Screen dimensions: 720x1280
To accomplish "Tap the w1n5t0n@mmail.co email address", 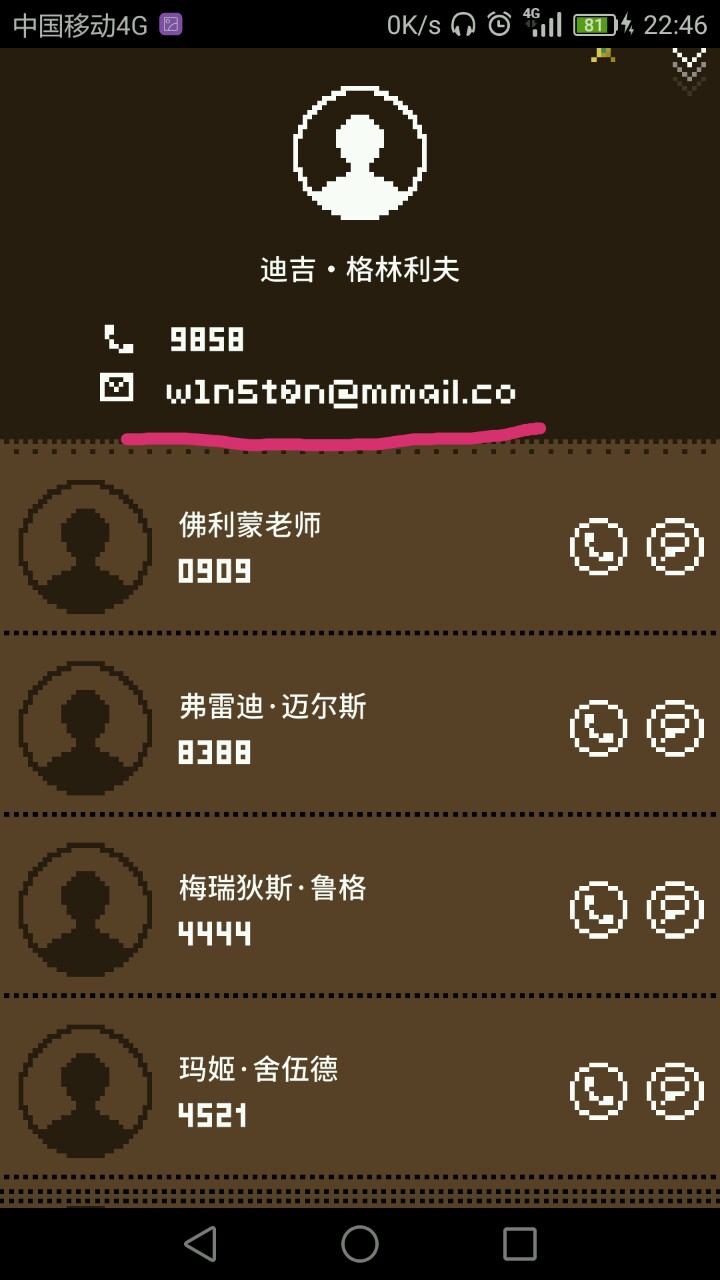I will pos(340,391).
